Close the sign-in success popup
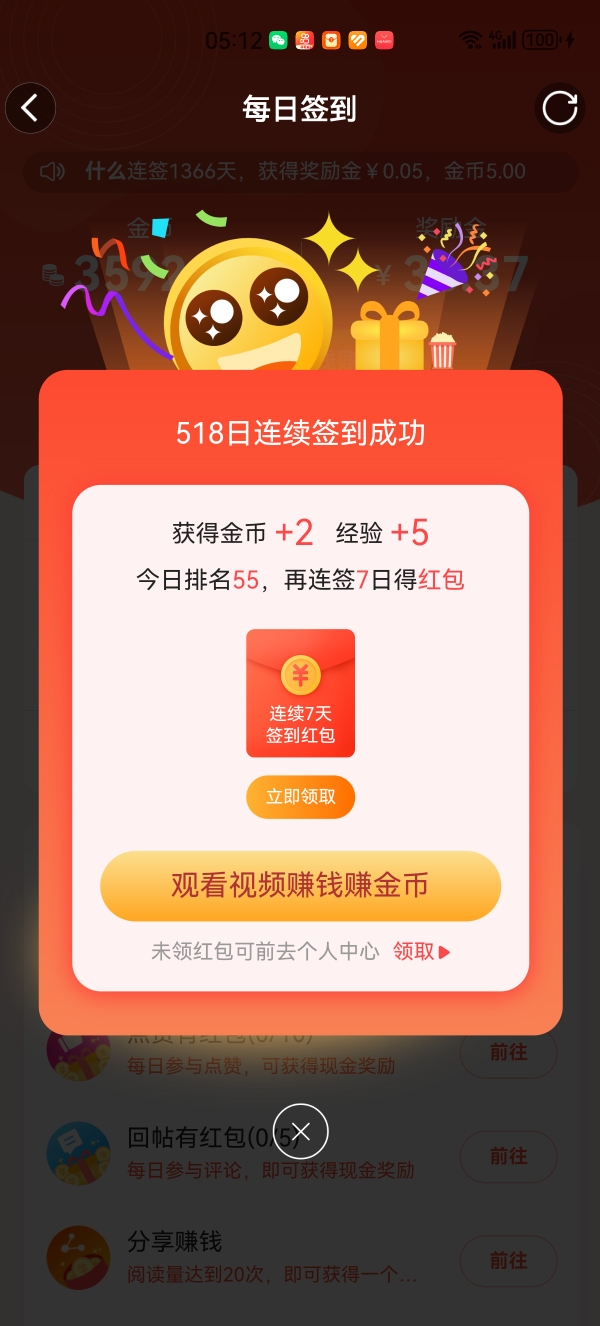 click(x=301, y=1131)
